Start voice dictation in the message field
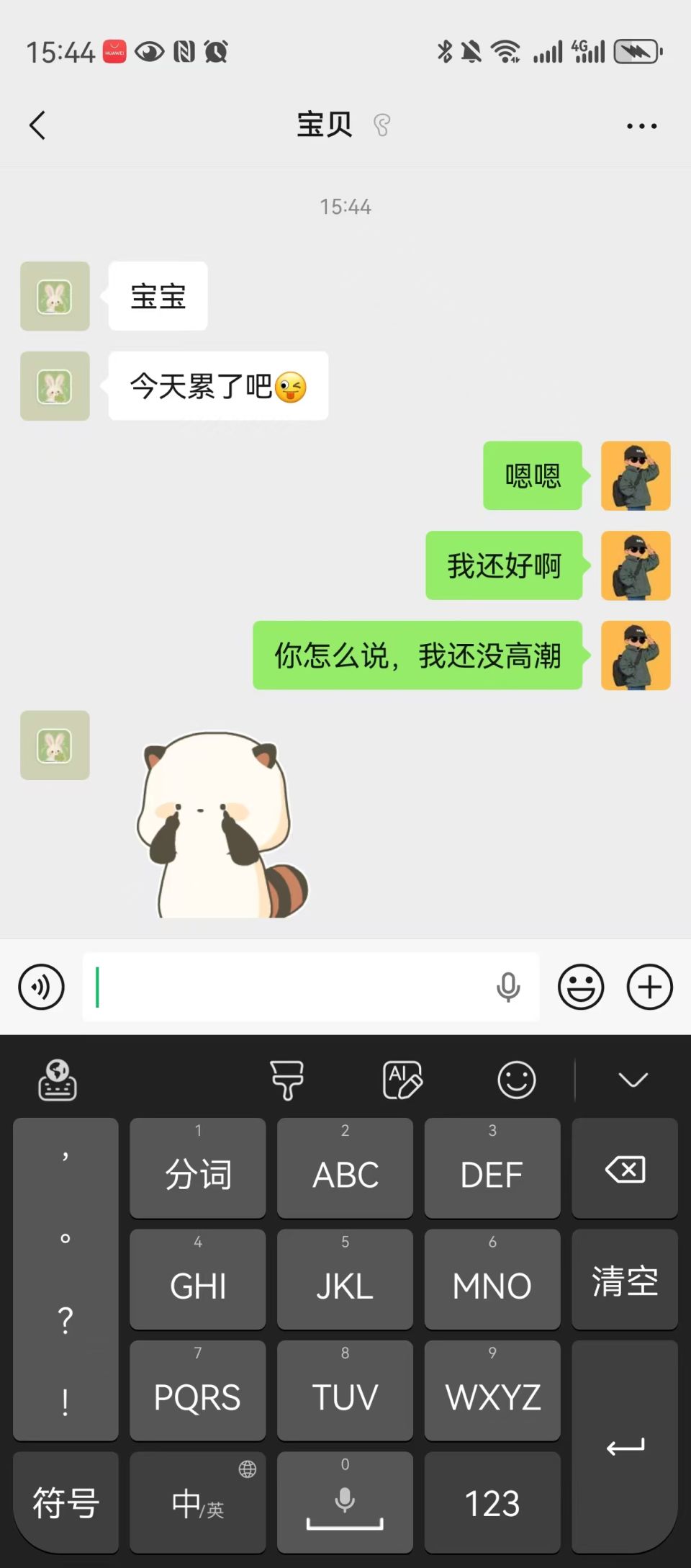 [x=508, y=987]
